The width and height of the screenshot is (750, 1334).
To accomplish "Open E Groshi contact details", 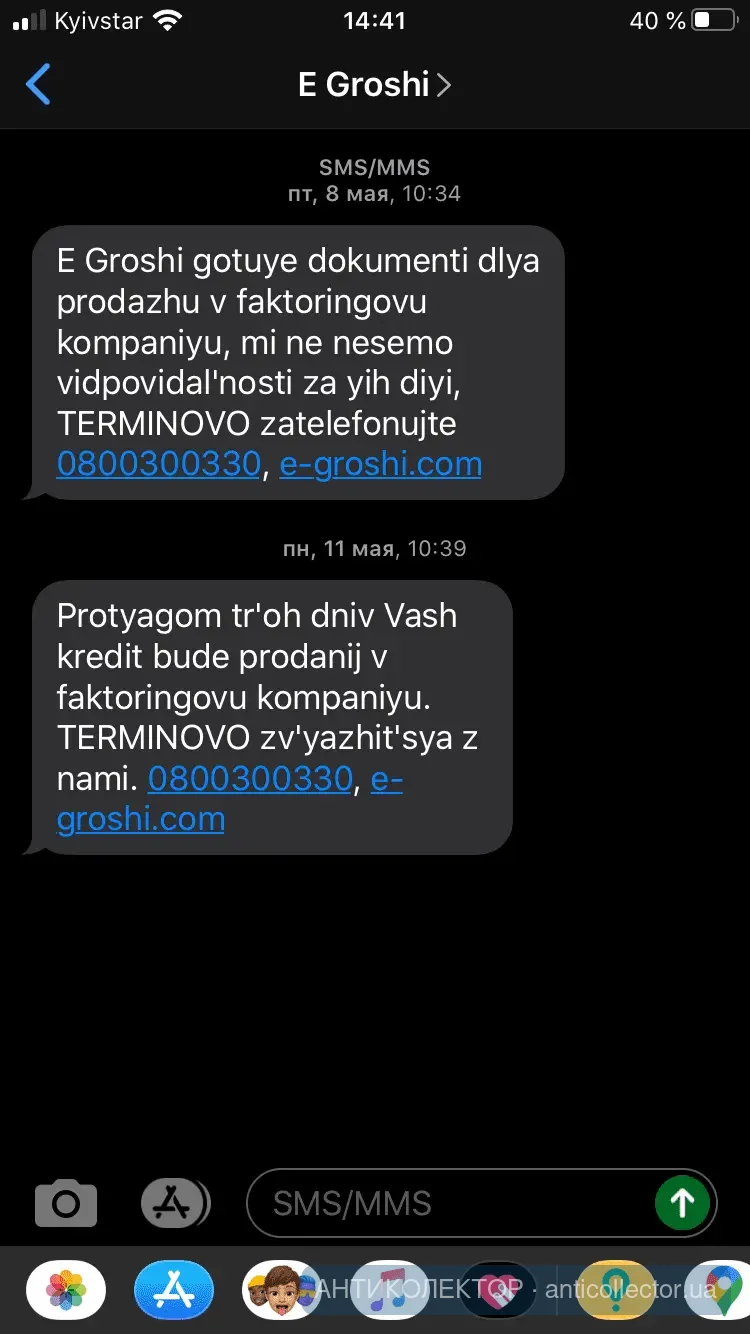I will (374, 85).
